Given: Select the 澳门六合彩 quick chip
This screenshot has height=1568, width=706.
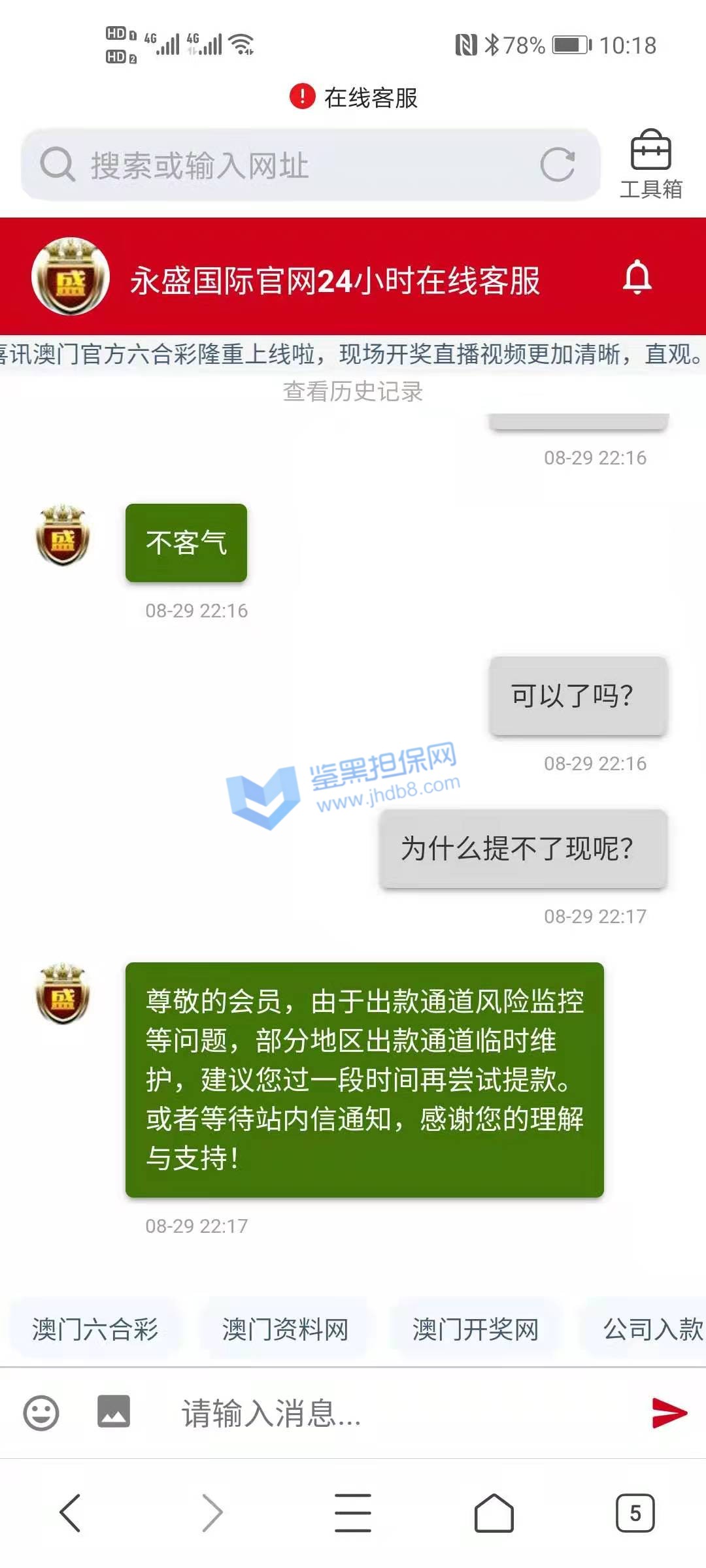Looking at the screenshot, I should click(95, 1330).
